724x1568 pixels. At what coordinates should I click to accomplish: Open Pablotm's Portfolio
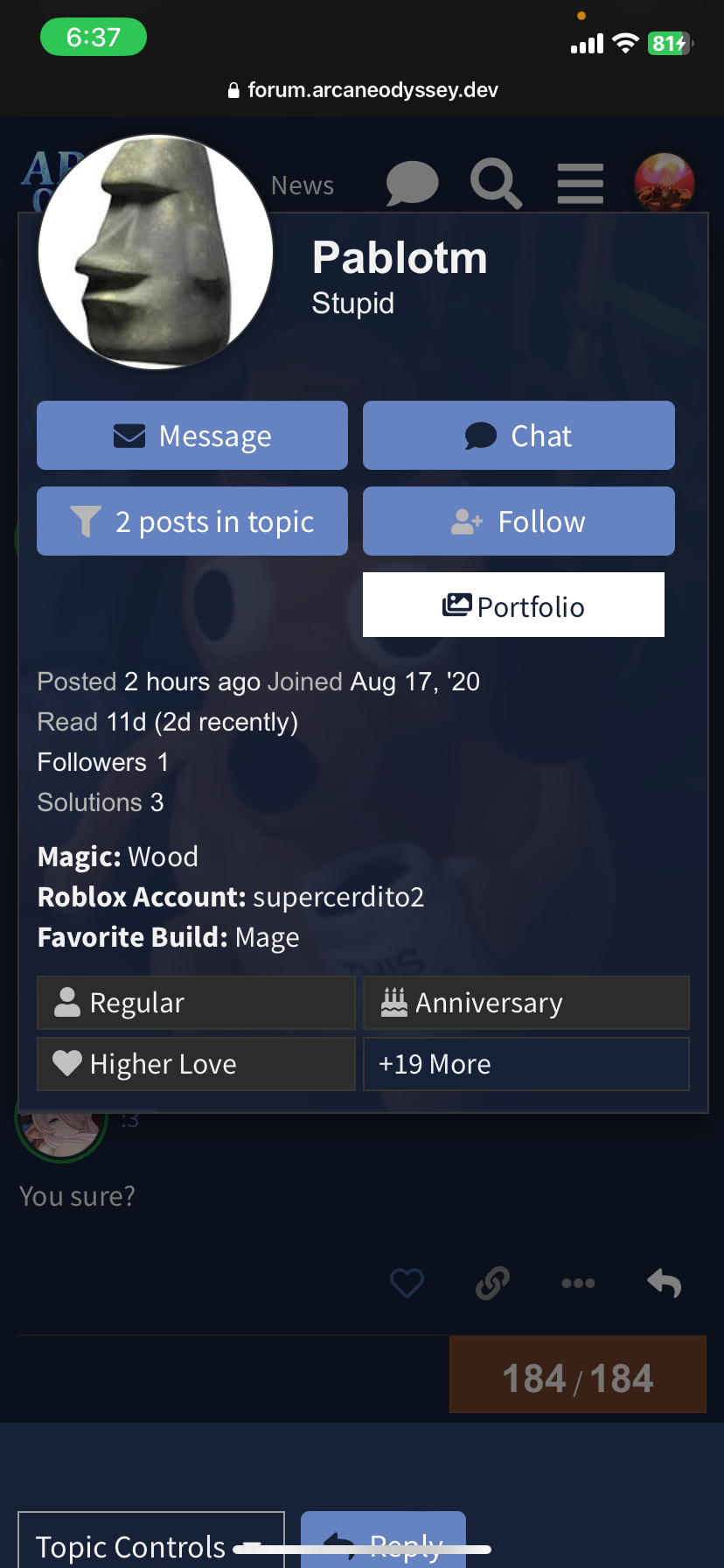513,605
